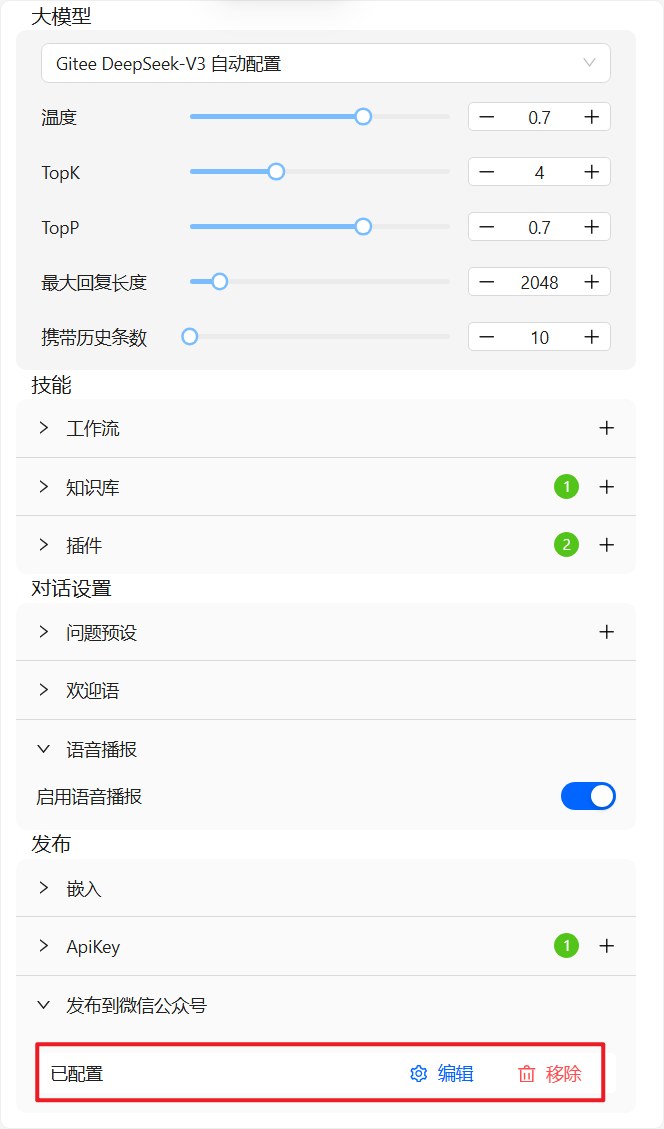Tap 移除 to remove WeChat configuration

pyautogui.click(x=550, y=1073)
